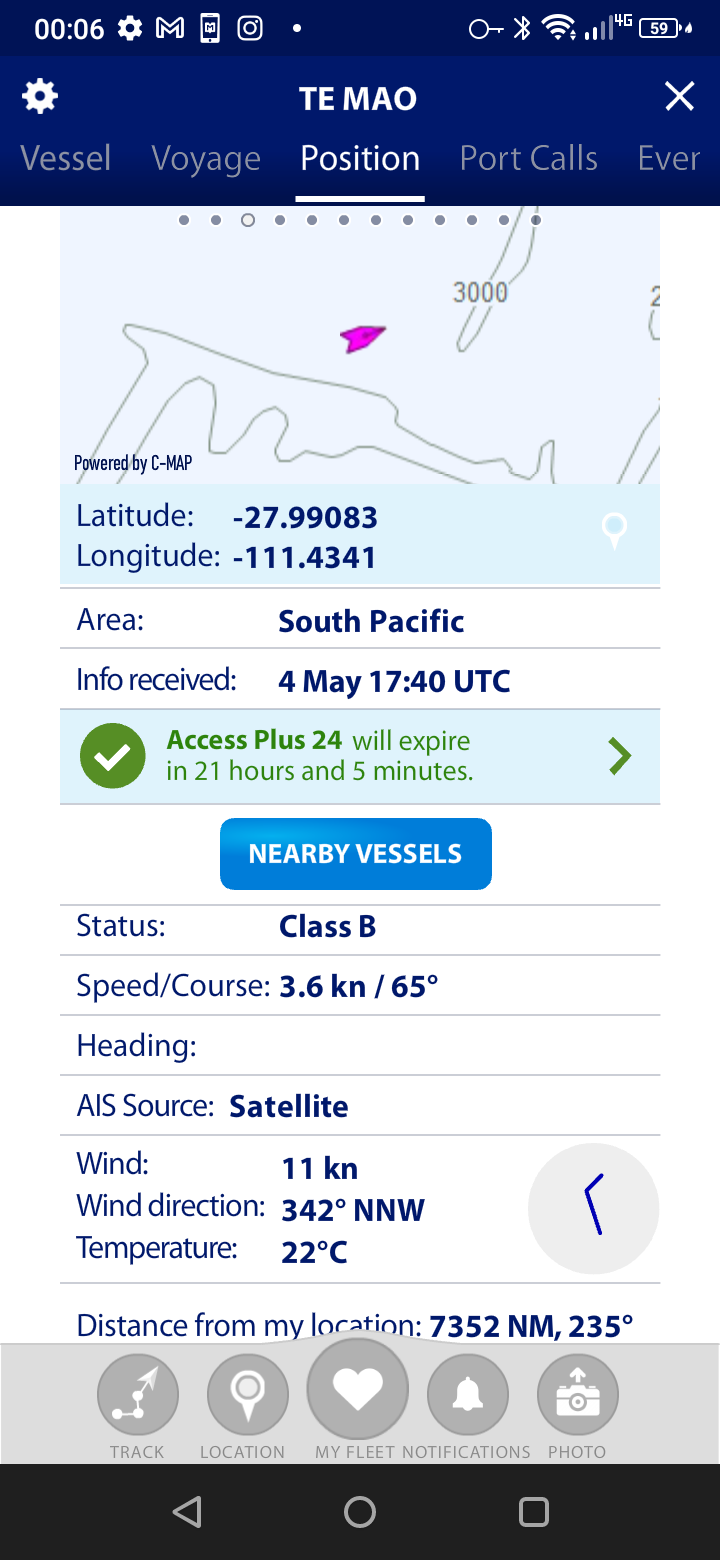Close the TE MAO vessel view
The width and height of the screenshot is (720, 1560).
[x=680, y=97]
